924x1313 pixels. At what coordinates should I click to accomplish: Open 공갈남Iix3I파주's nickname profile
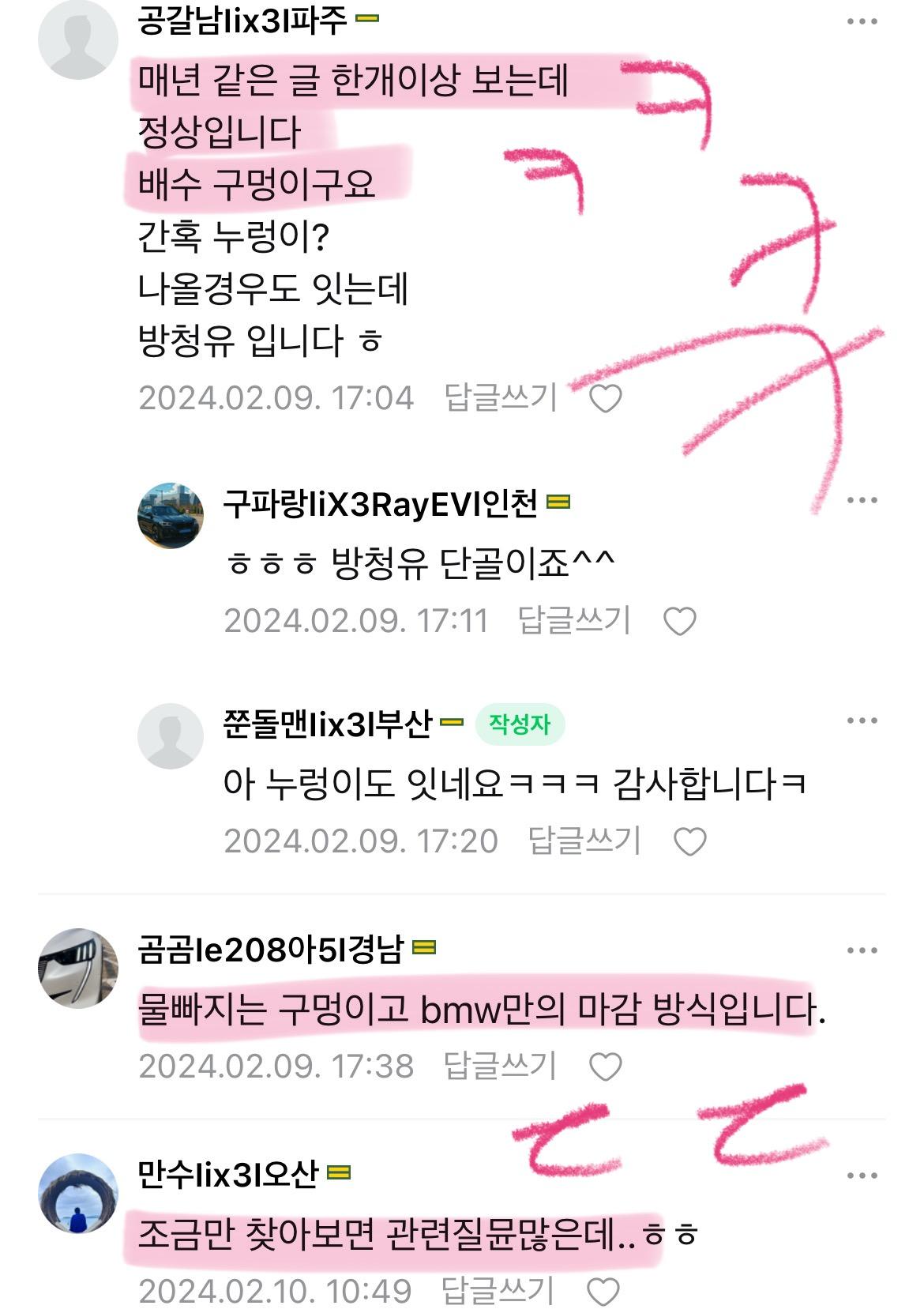click(x=242, y=21)
